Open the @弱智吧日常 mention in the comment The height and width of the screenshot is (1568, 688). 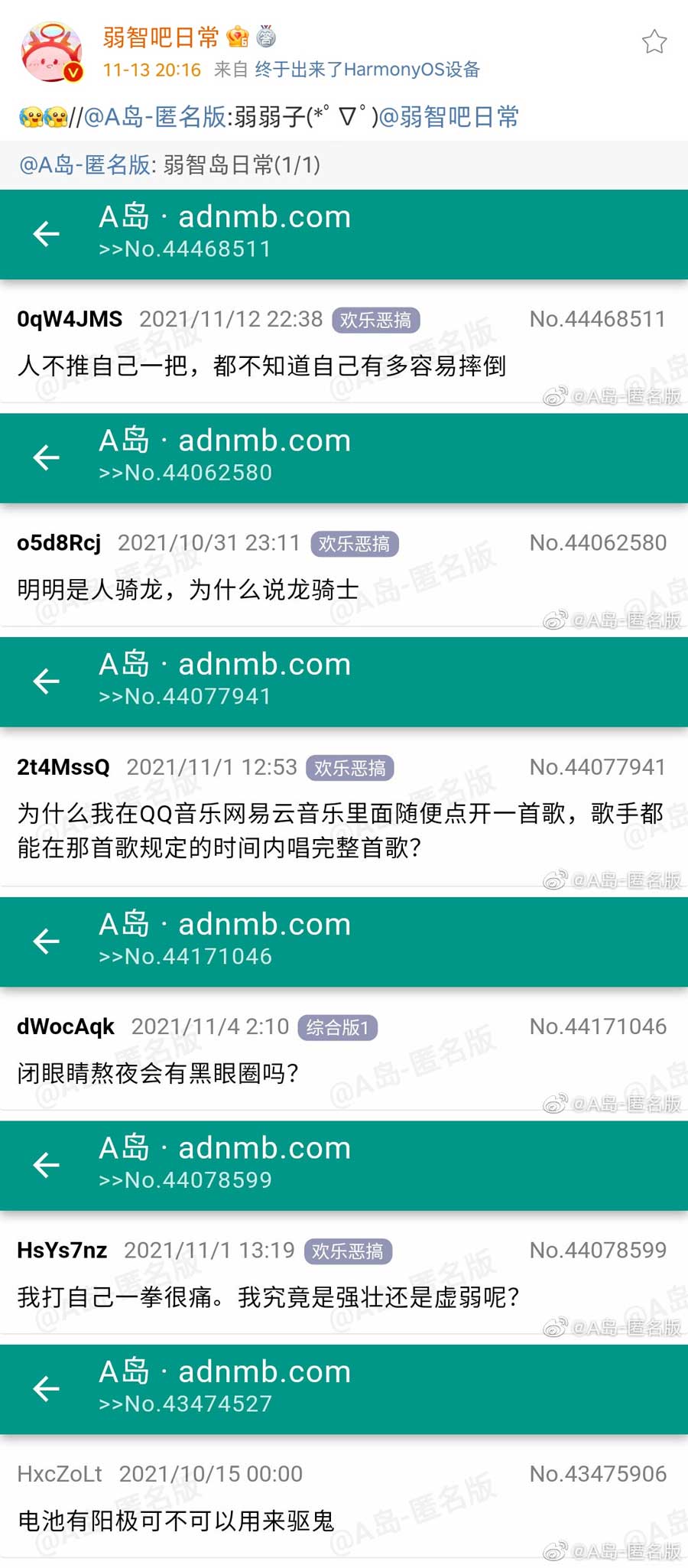pyautogui.click(x=449, y=117)
